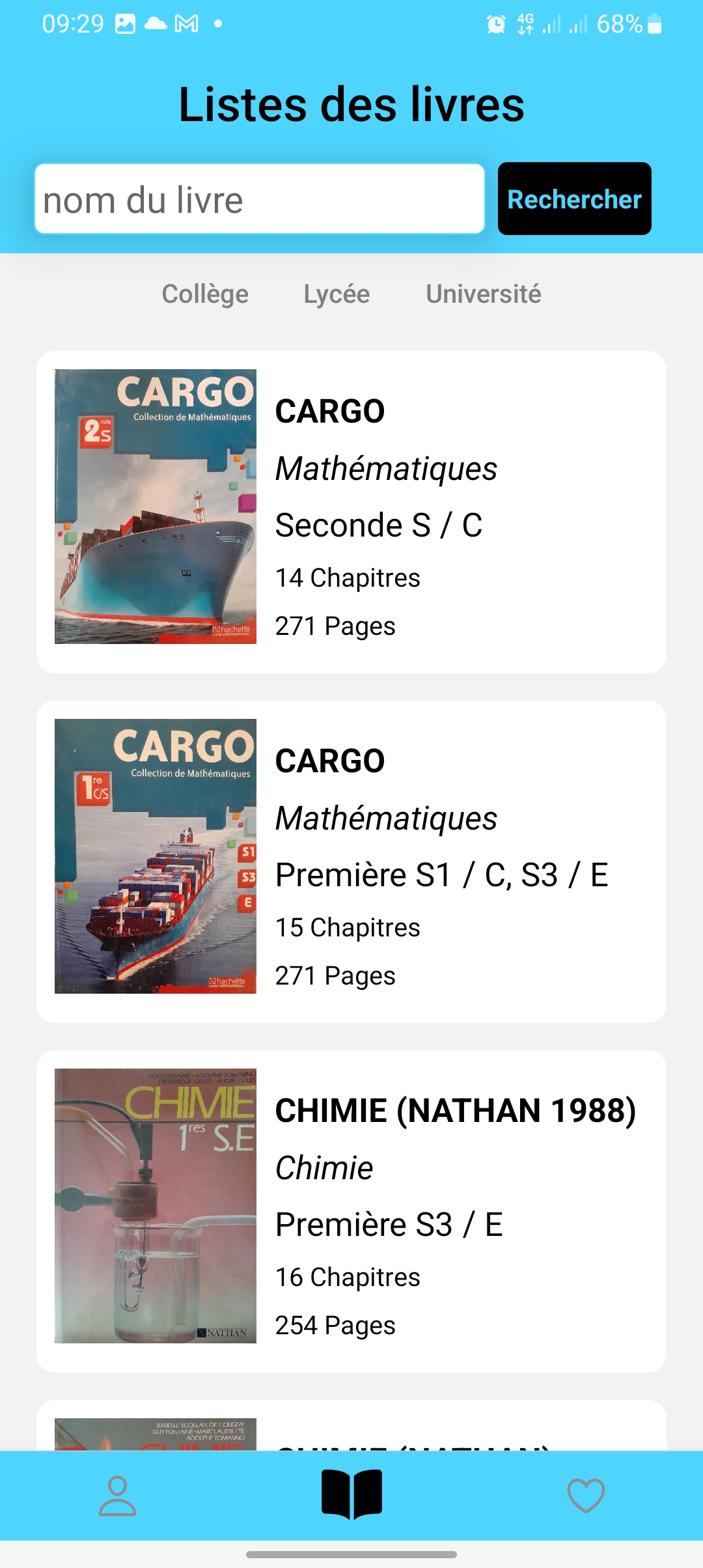Tap the title Listes des livres
This screenshot has width=703, height=1568.
(351, 105)
